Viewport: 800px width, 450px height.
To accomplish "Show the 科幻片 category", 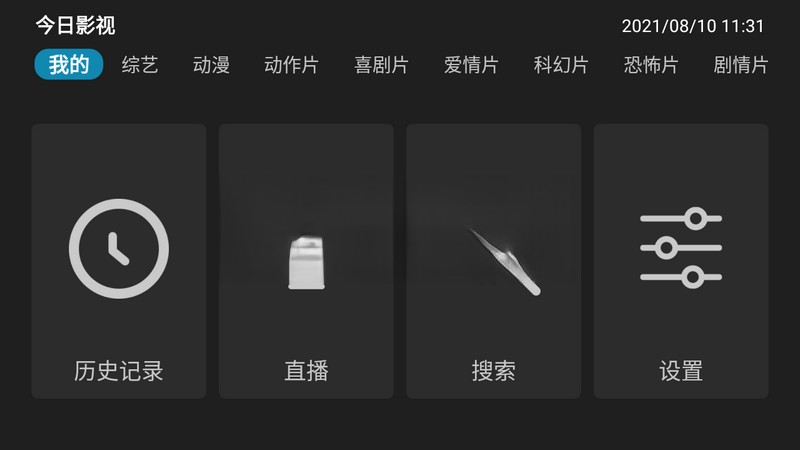I will pos(561,66).
